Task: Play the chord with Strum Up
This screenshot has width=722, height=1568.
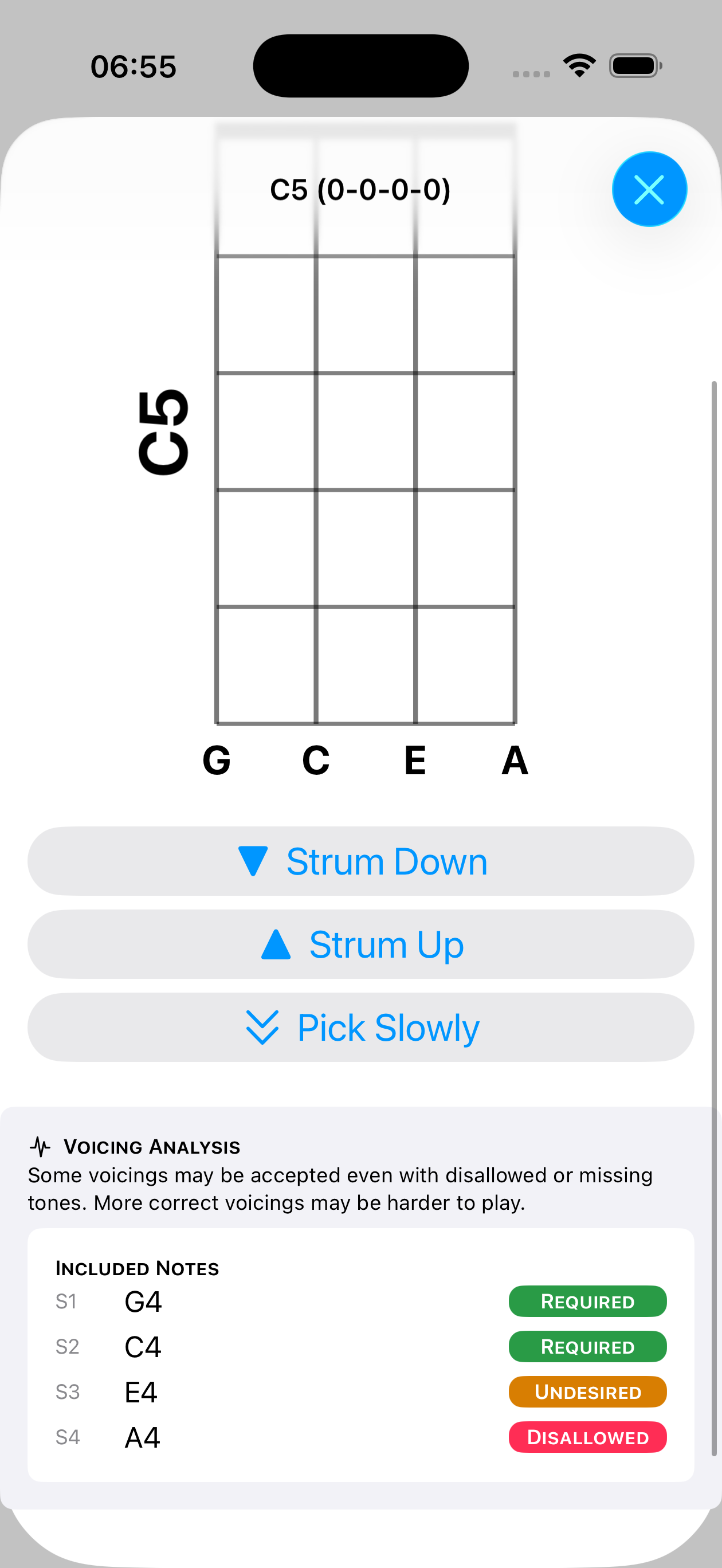Action: 360,944
